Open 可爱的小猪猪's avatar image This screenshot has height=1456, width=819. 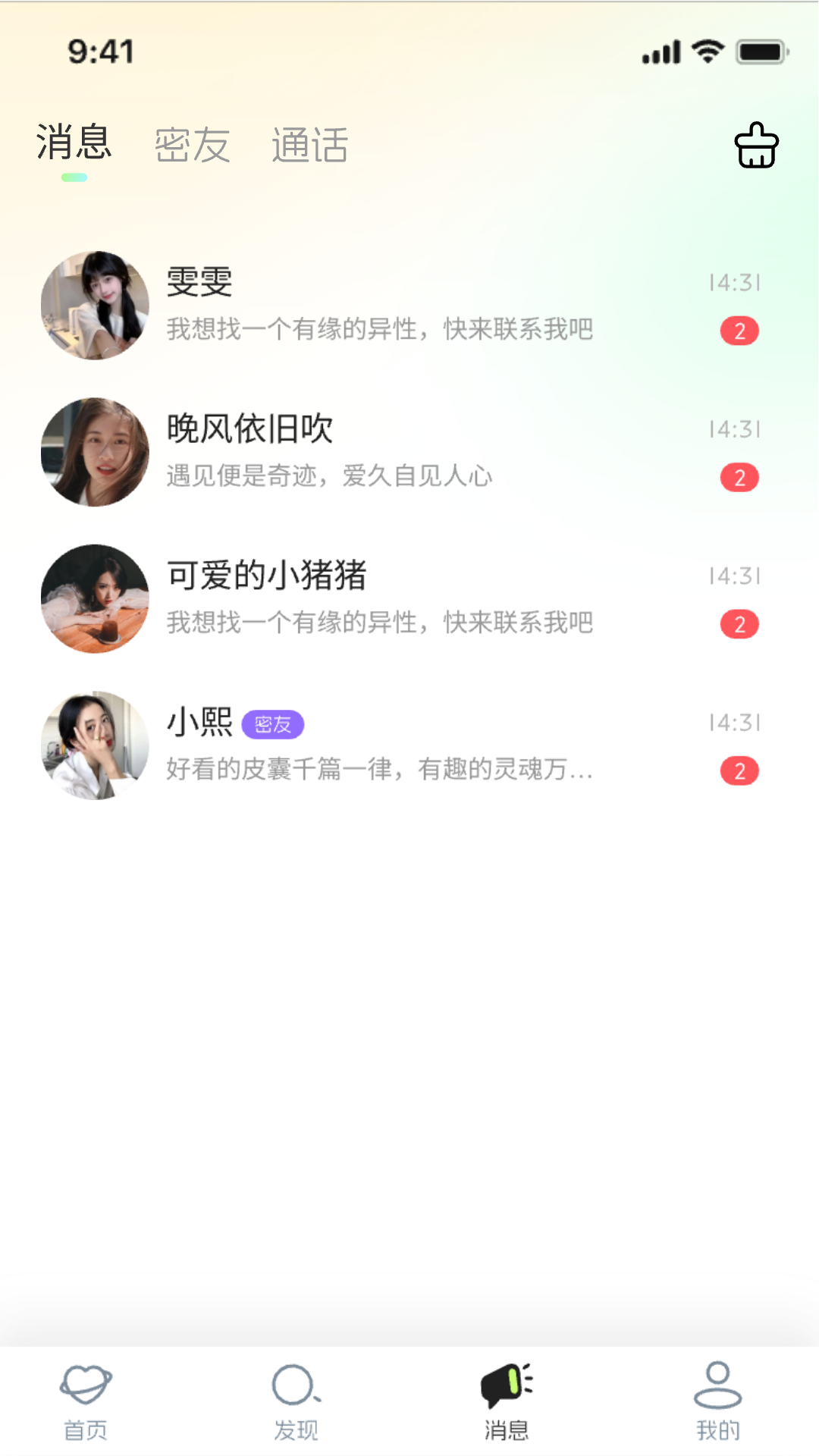[94, 598]
